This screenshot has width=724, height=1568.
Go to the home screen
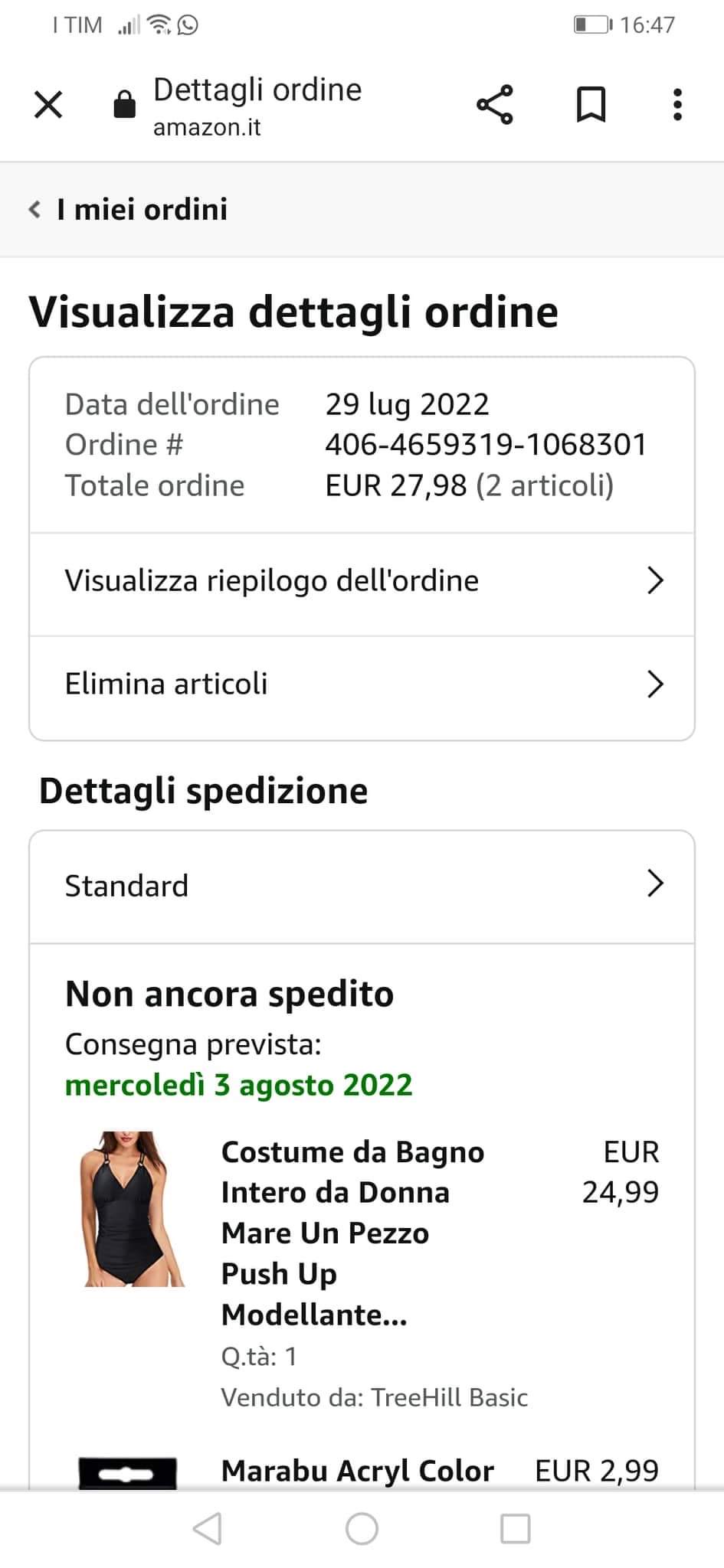point(362,1529)
